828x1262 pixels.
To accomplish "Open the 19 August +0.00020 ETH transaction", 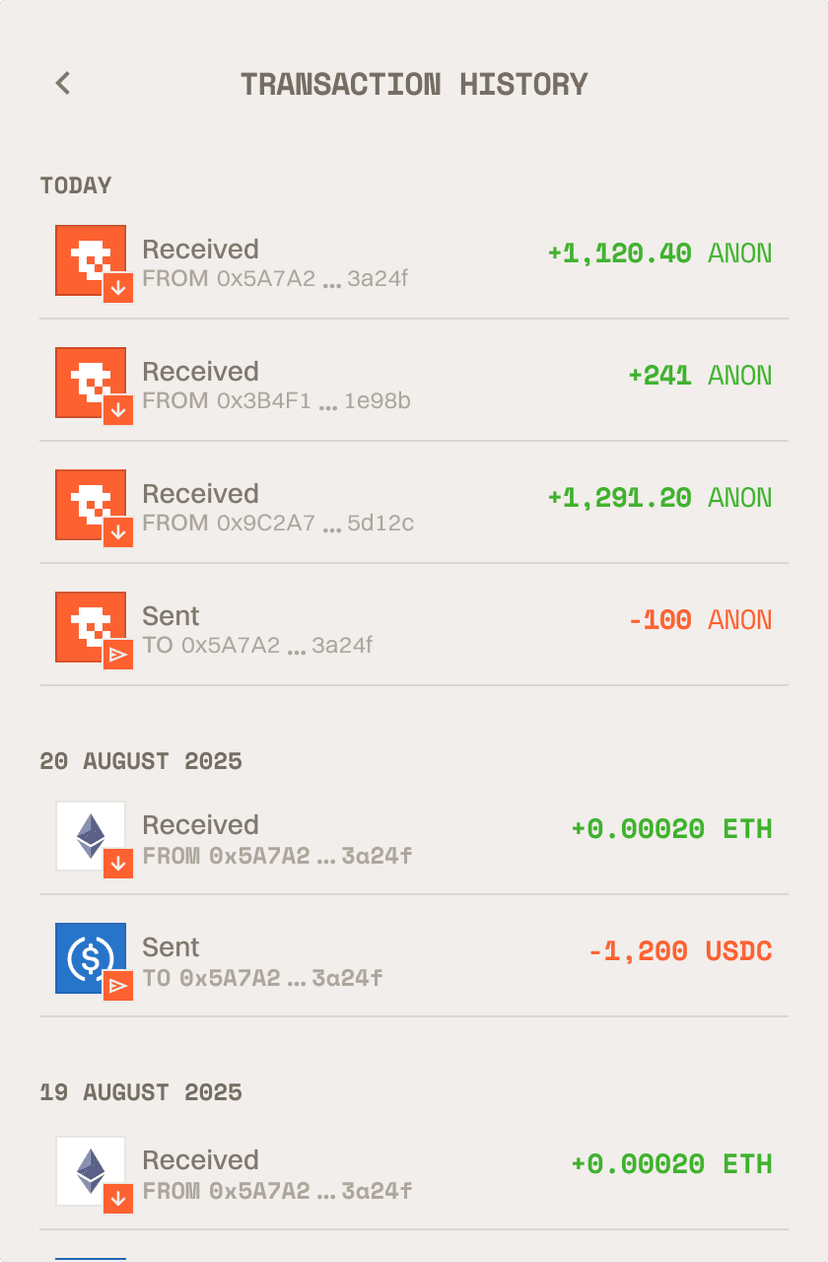I will pos(413,1172).
